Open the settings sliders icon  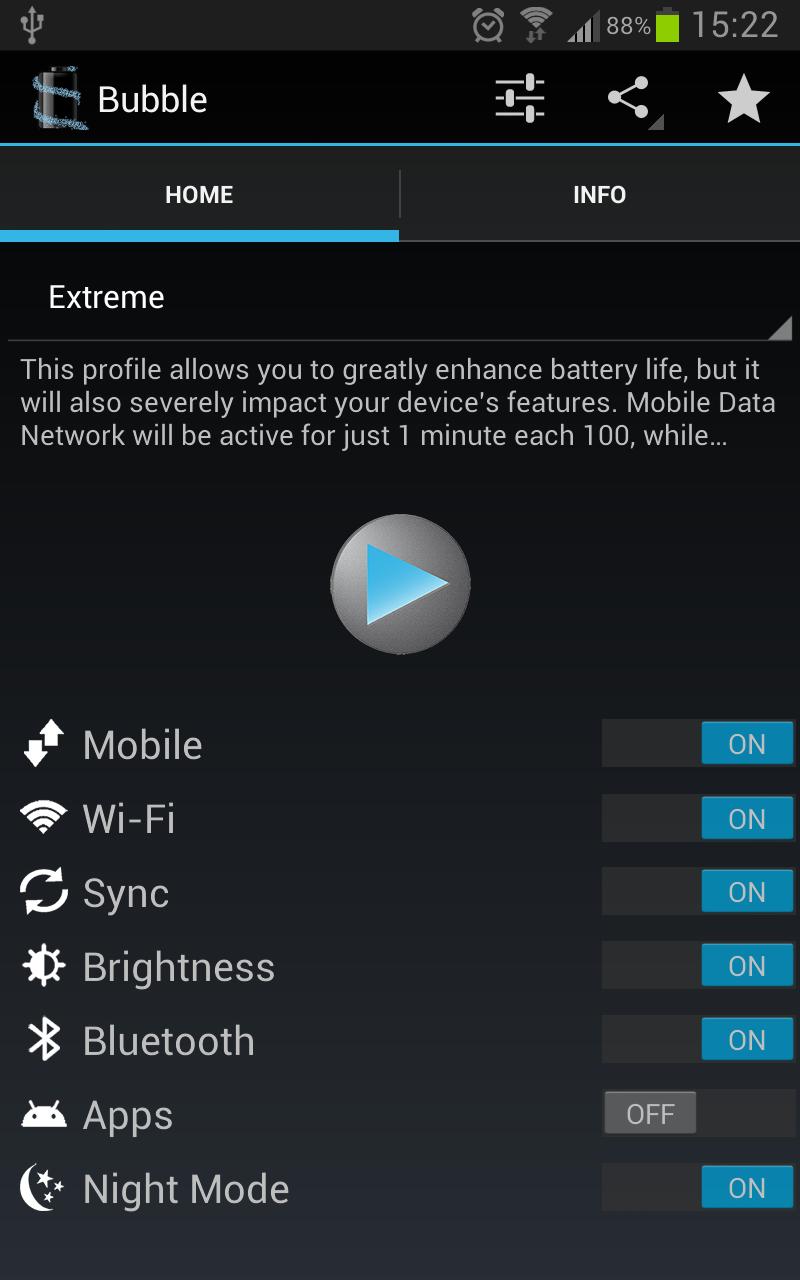[520, 99]
